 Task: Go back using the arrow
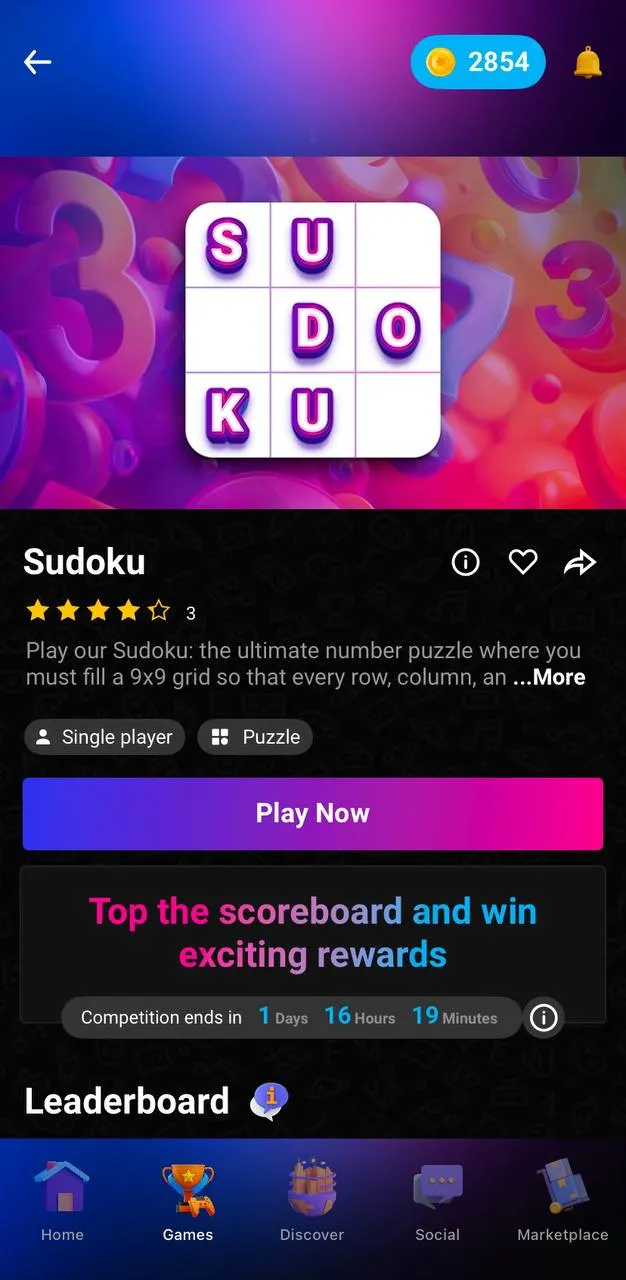(x=38, y=62)
